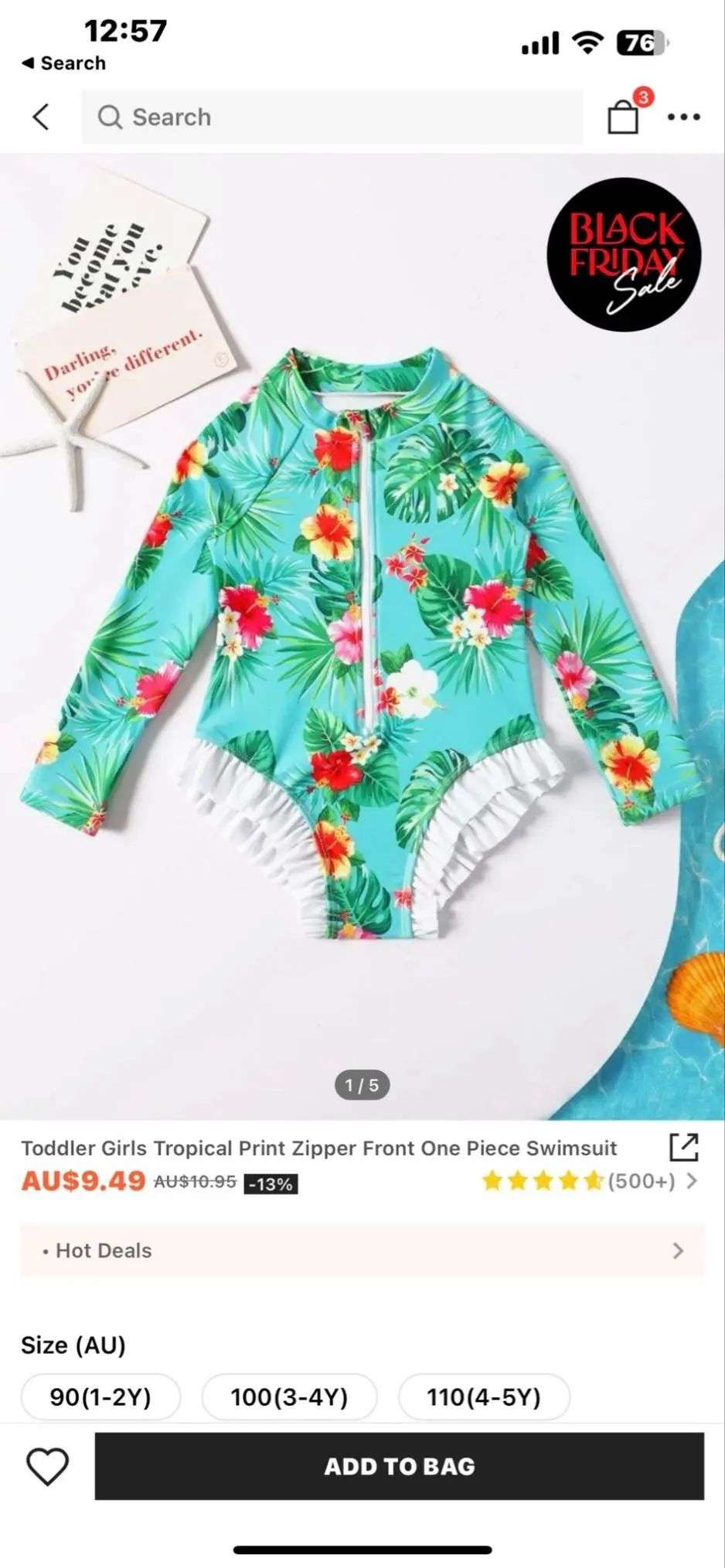Screen dimensions: 725x1568
Task: Open the three-dot overflow menu
Action: 684,117
